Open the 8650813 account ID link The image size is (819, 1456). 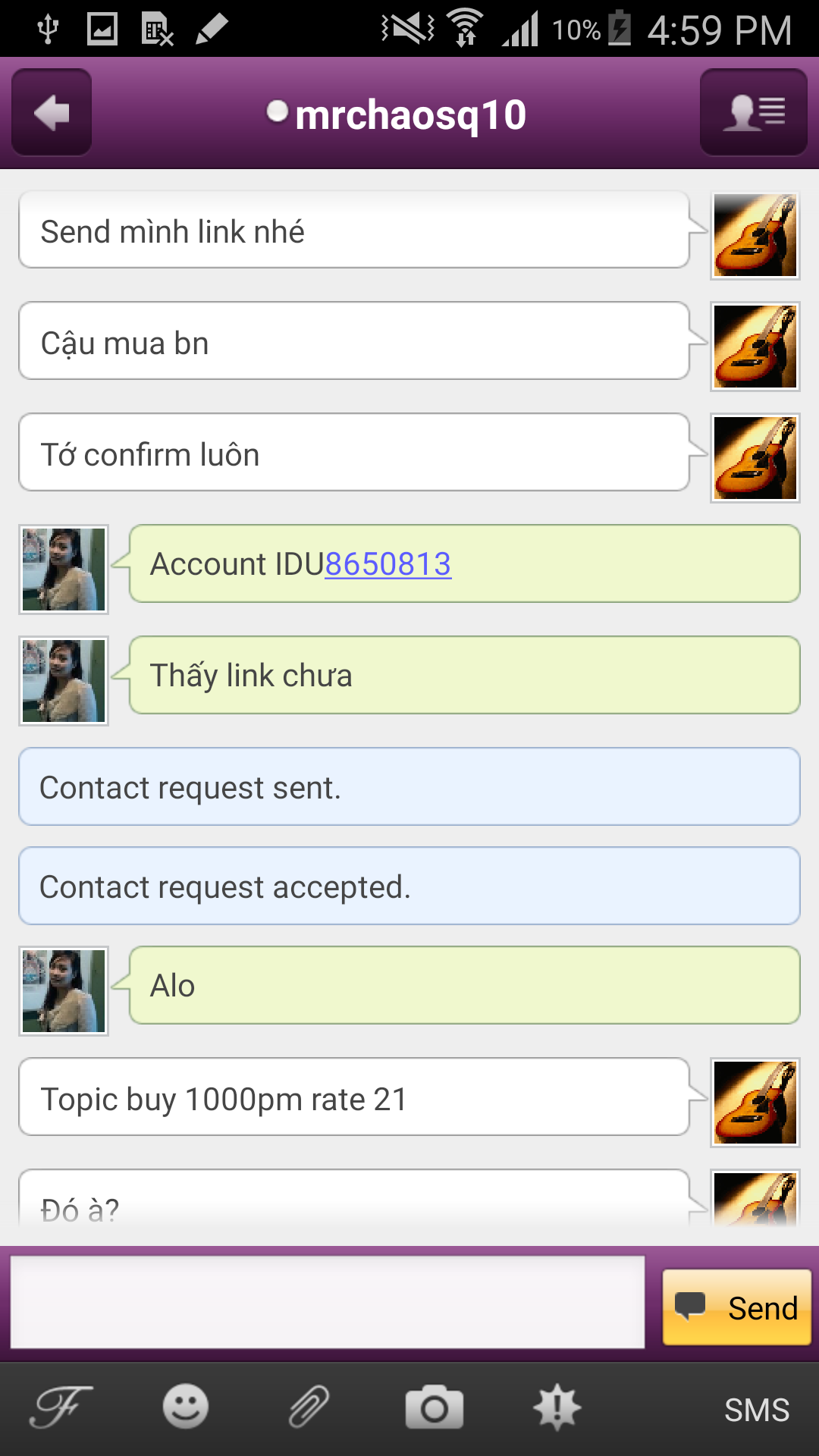point(388,564)
